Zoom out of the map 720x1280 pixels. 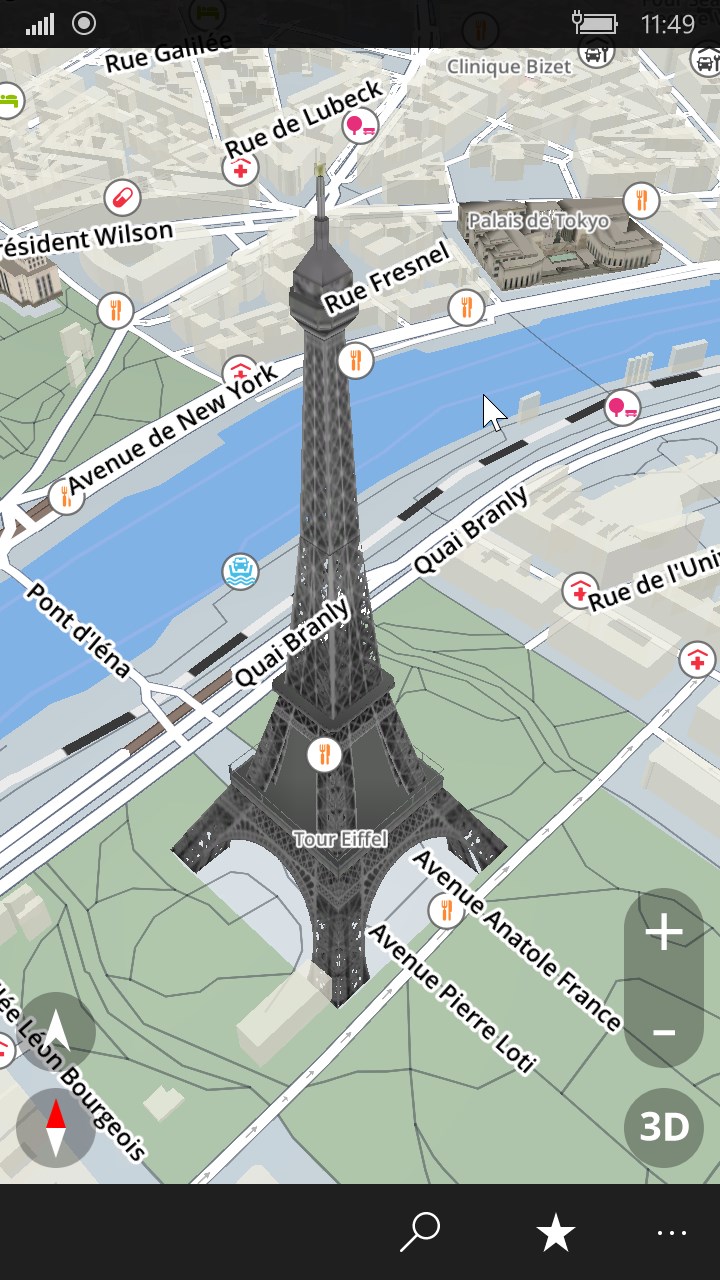[664, 1031]
